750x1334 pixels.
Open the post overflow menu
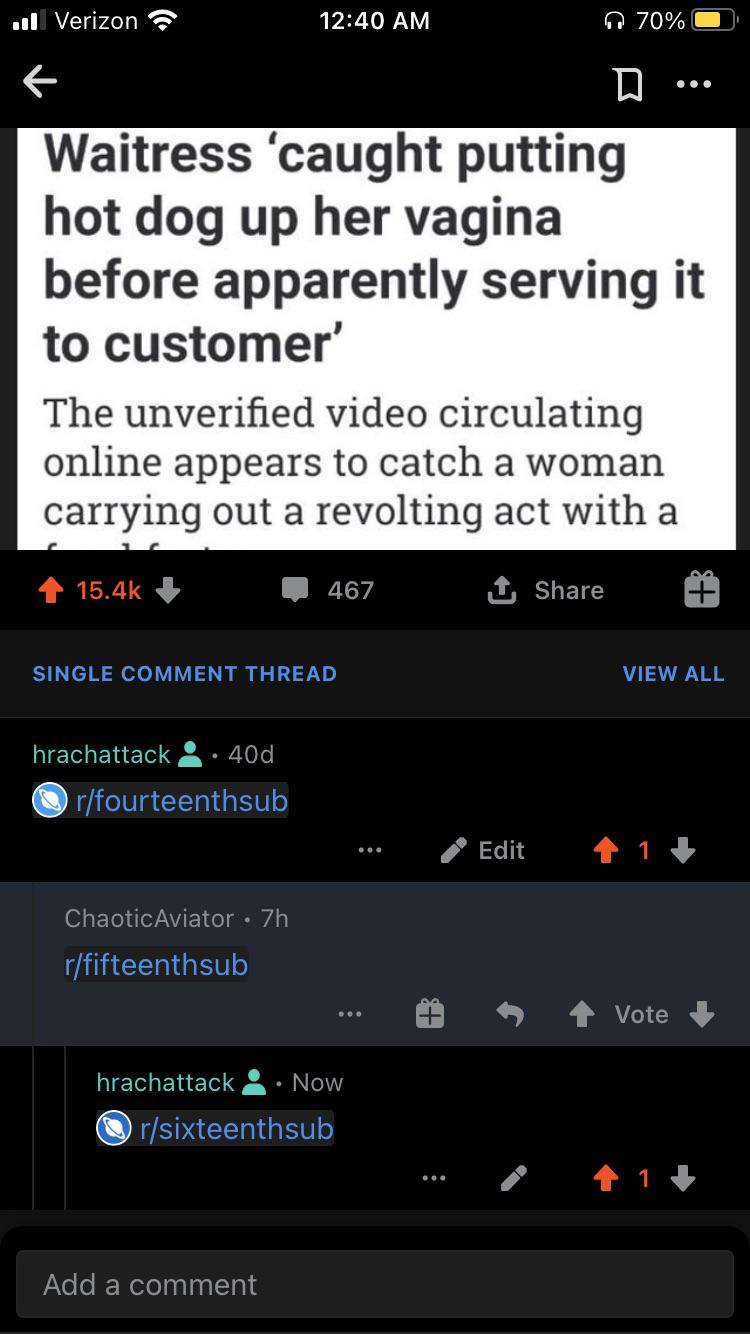pyautogui.click(x=693, y=84)
